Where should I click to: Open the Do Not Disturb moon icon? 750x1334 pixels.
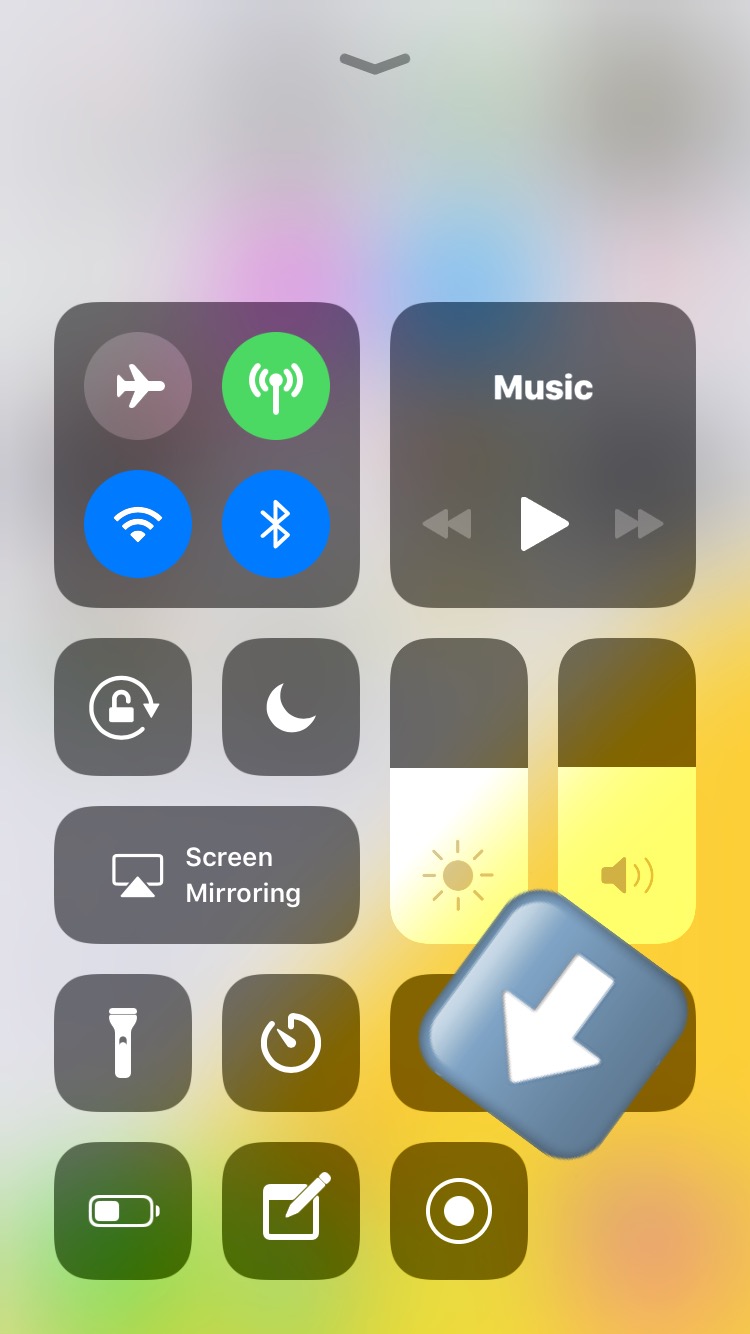pos(290,706)
